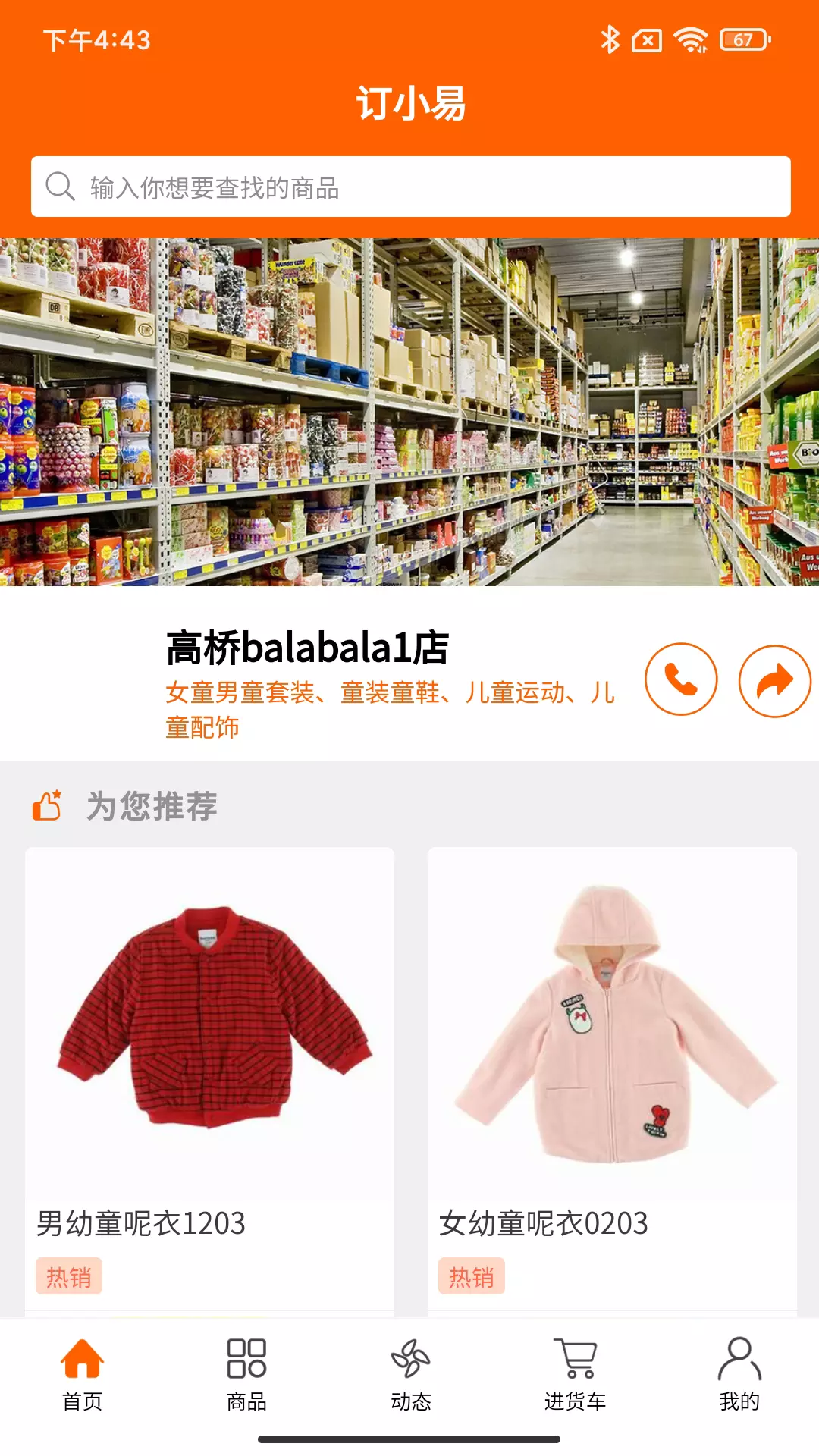The width and height of the screenshot is (819, 1456).
Task: Go to the 首页 tab
Action: 82,1374
